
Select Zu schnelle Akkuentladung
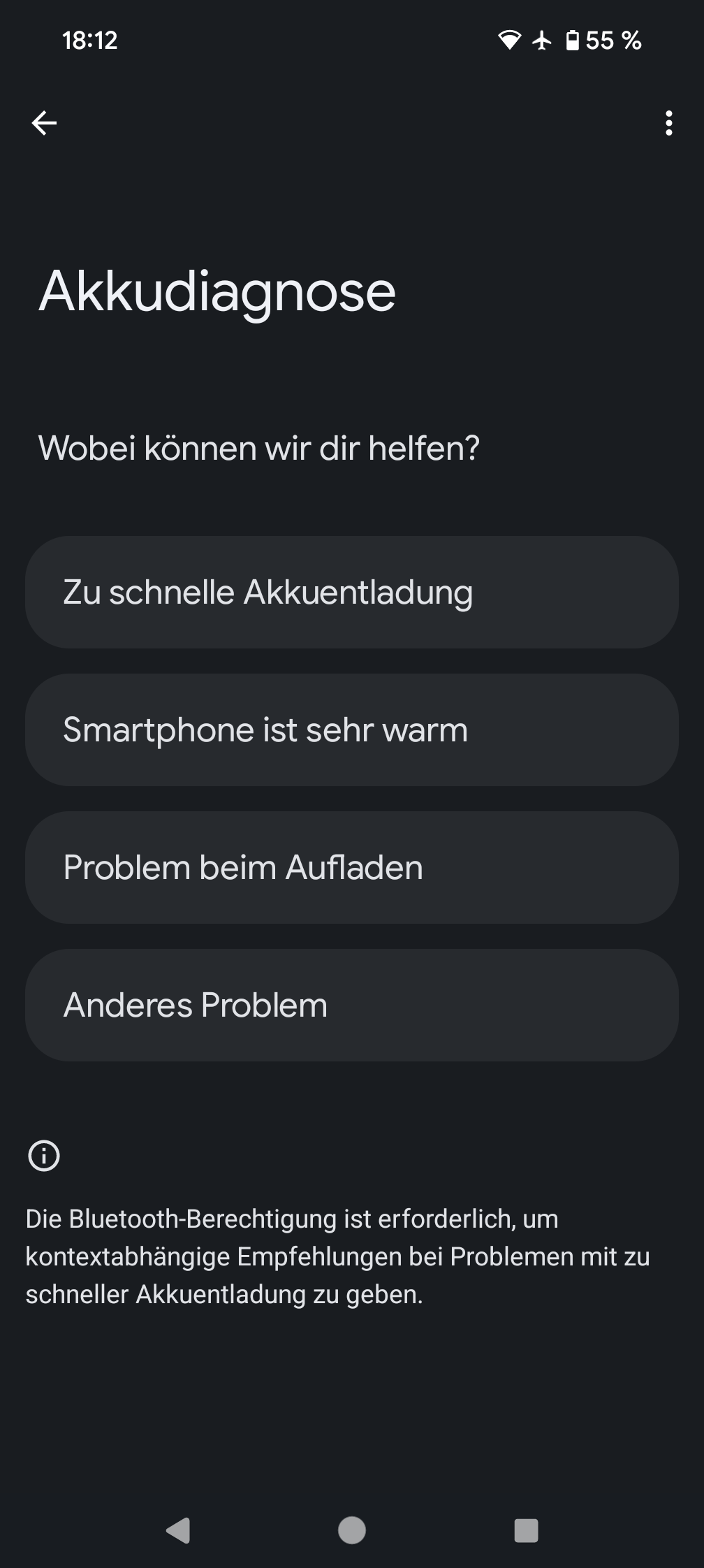pyautogui.click(x=352, y=592)
